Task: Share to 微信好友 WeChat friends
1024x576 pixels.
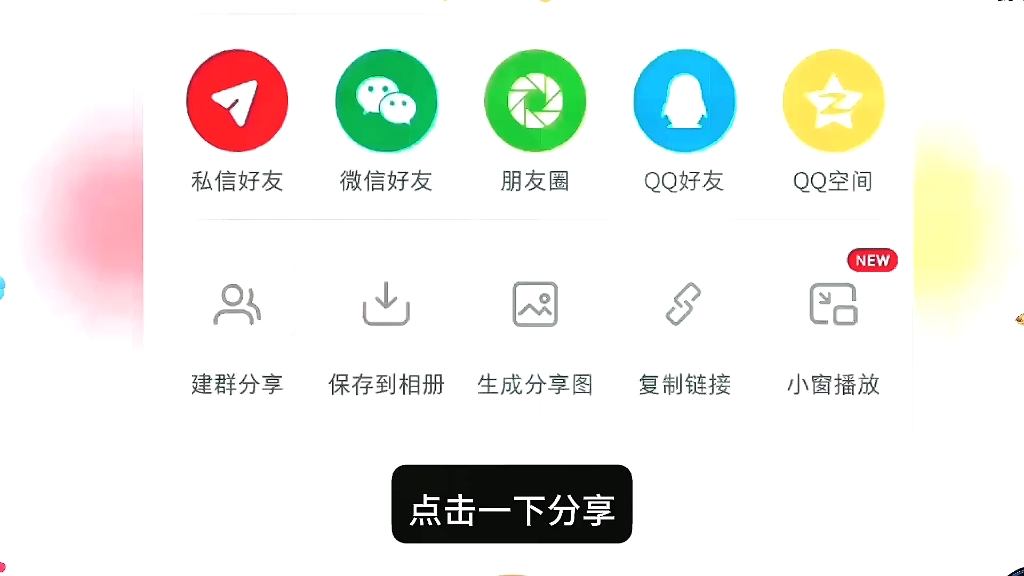Action: click(386, 101)
